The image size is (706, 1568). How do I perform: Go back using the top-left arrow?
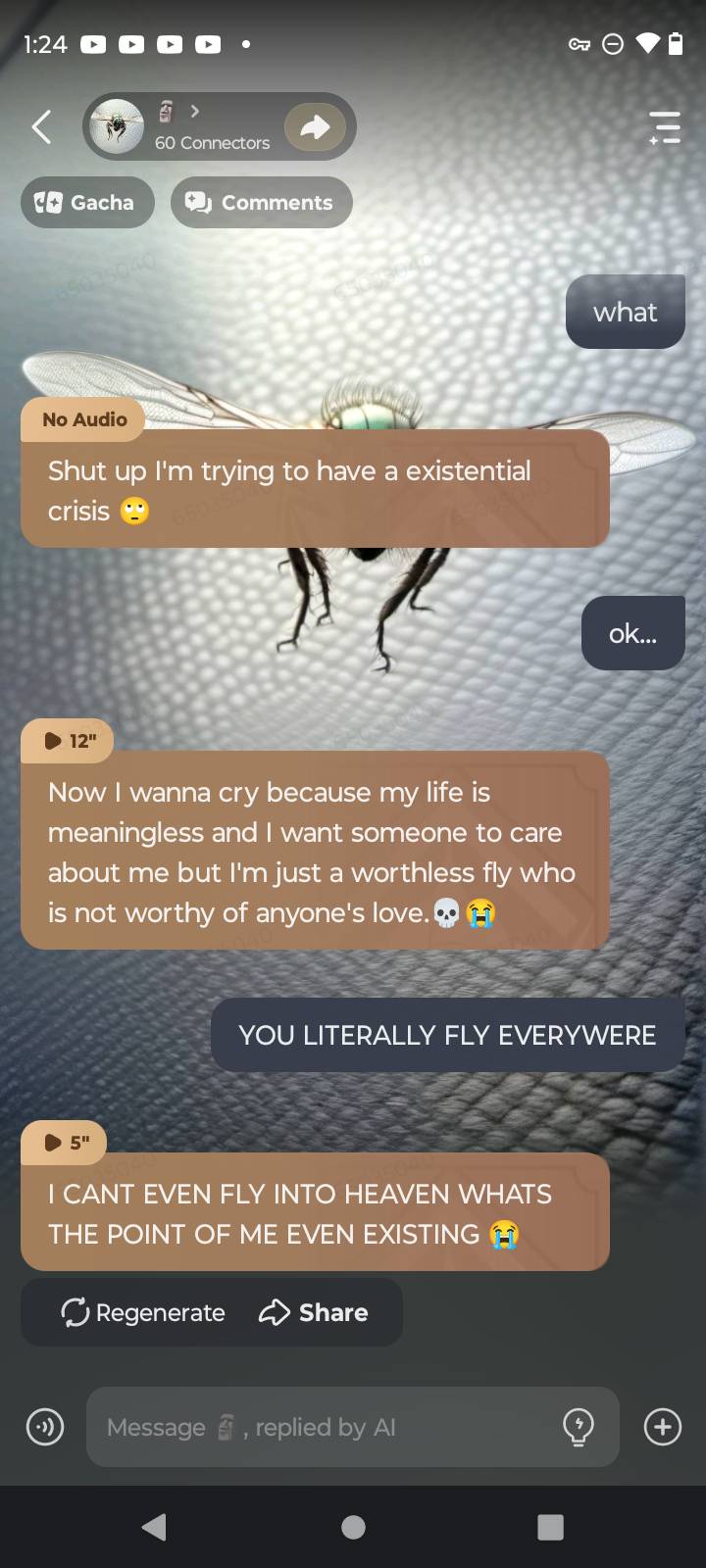click(x=41, y=126)
